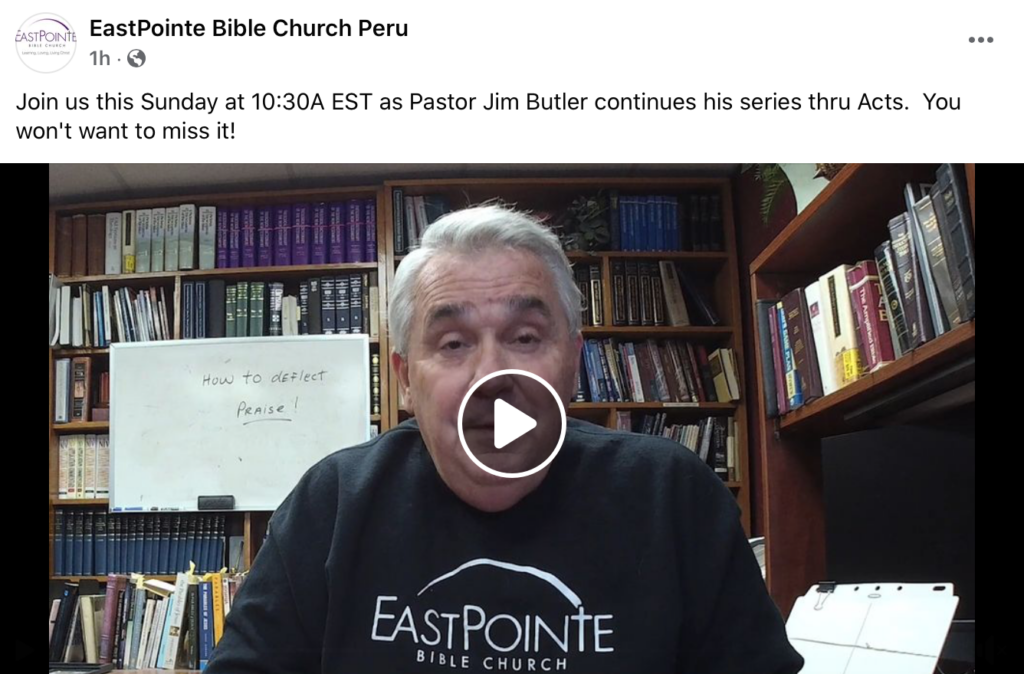Tap the EastPointe profile picture
Image resolution: width=1024 pixels, height=674 pixels.
(x=45, y=42)
